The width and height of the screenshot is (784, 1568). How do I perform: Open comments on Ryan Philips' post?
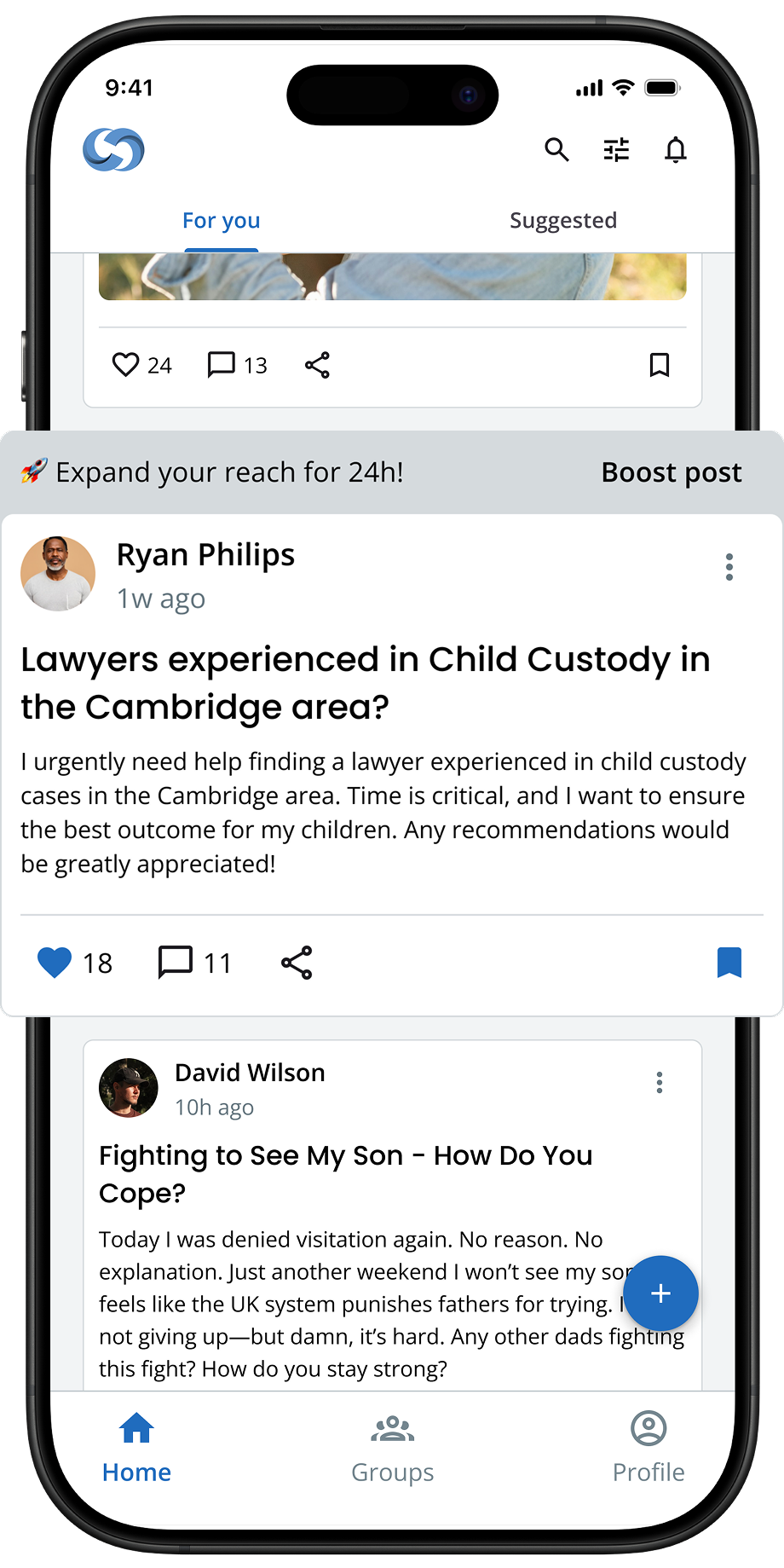(176, 963)
